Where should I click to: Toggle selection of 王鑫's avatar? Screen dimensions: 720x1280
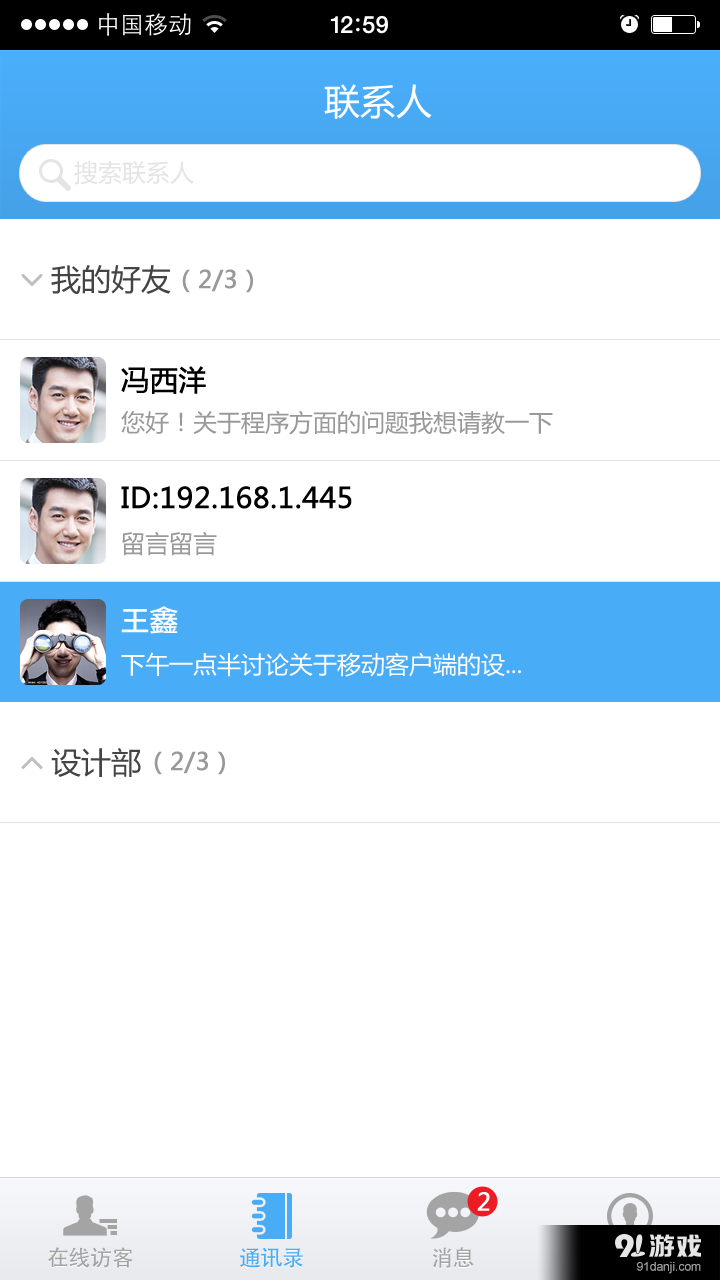pos(62,642)
